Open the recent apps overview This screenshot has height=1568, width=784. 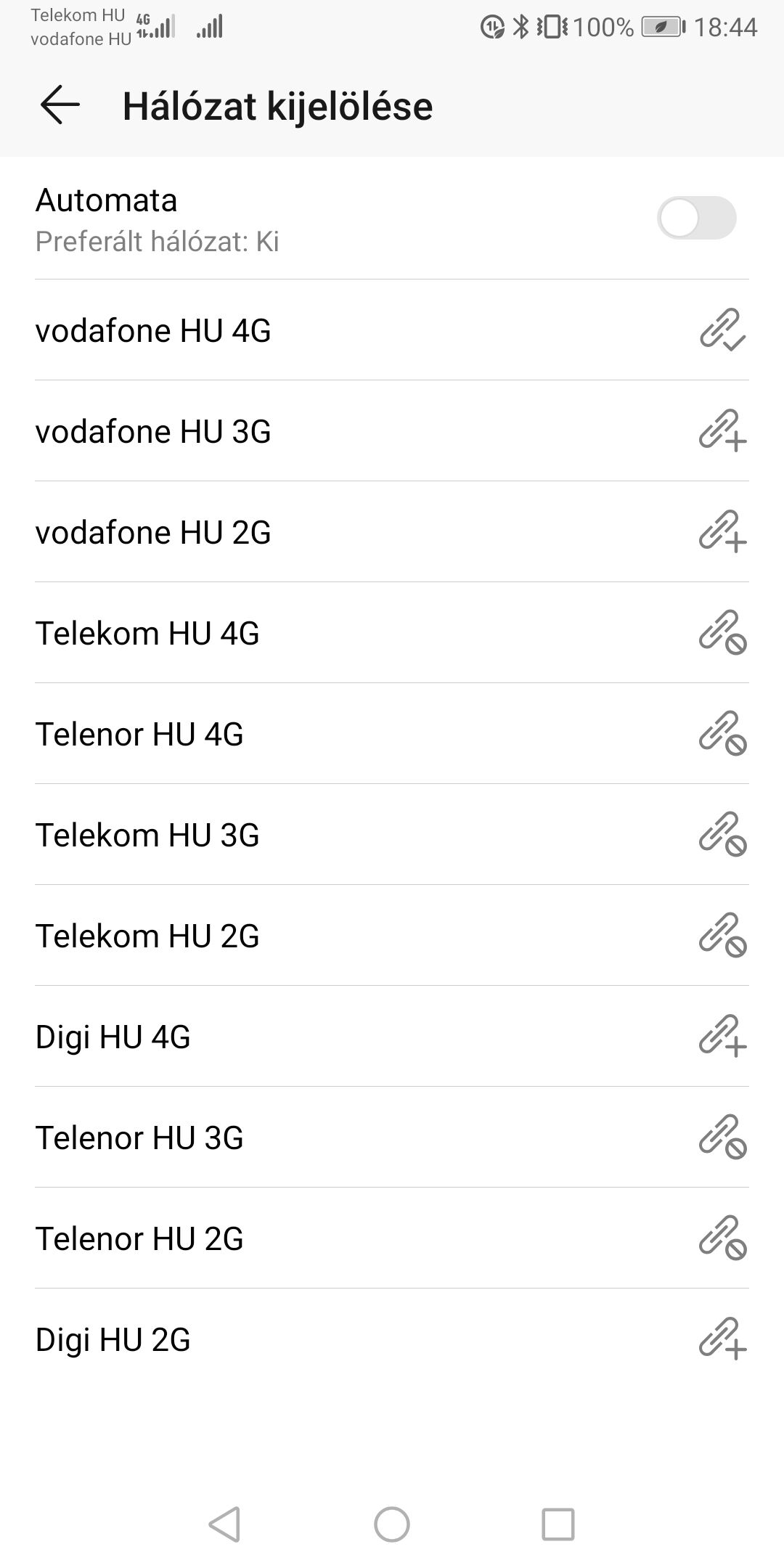click(x=558, y=1524)
